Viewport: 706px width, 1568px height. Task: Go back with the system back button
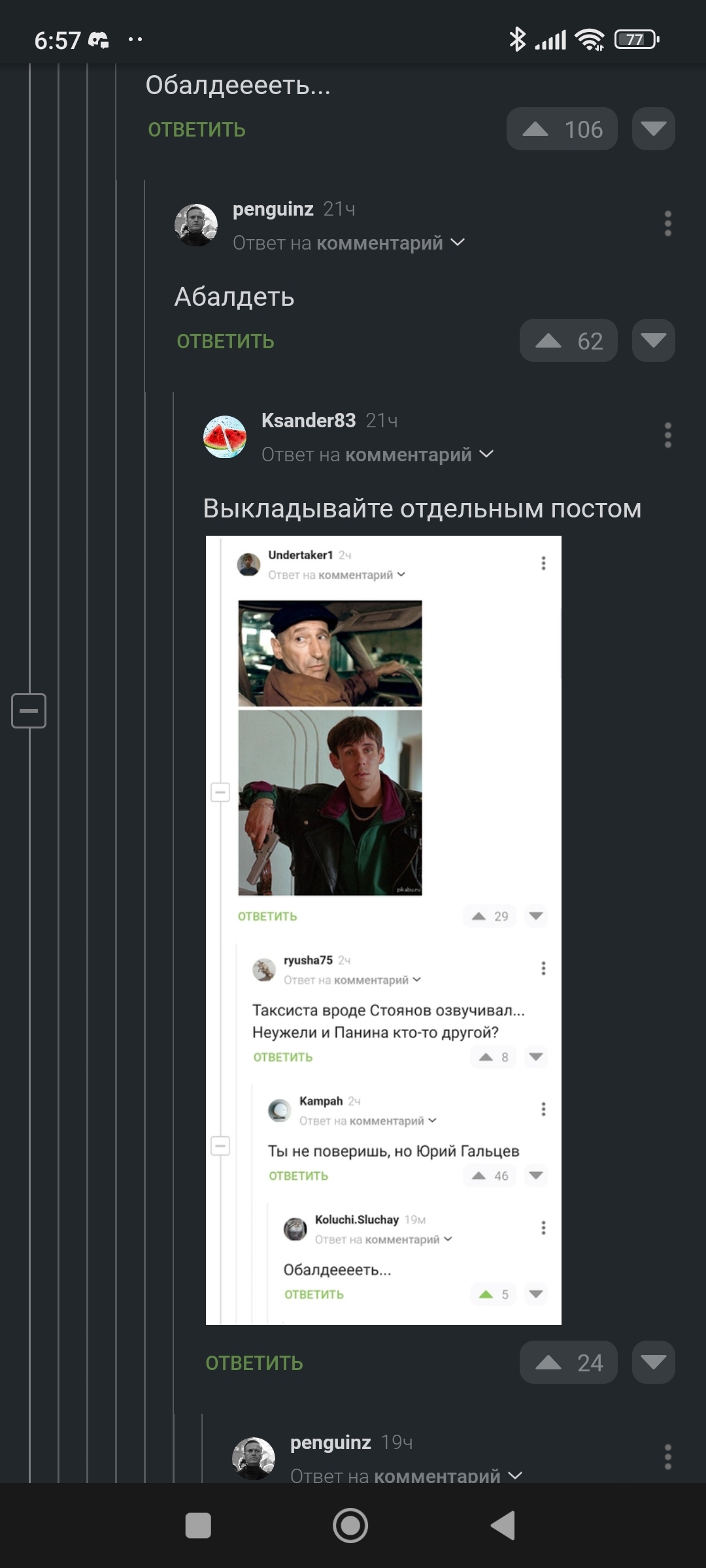[503, 1526]
